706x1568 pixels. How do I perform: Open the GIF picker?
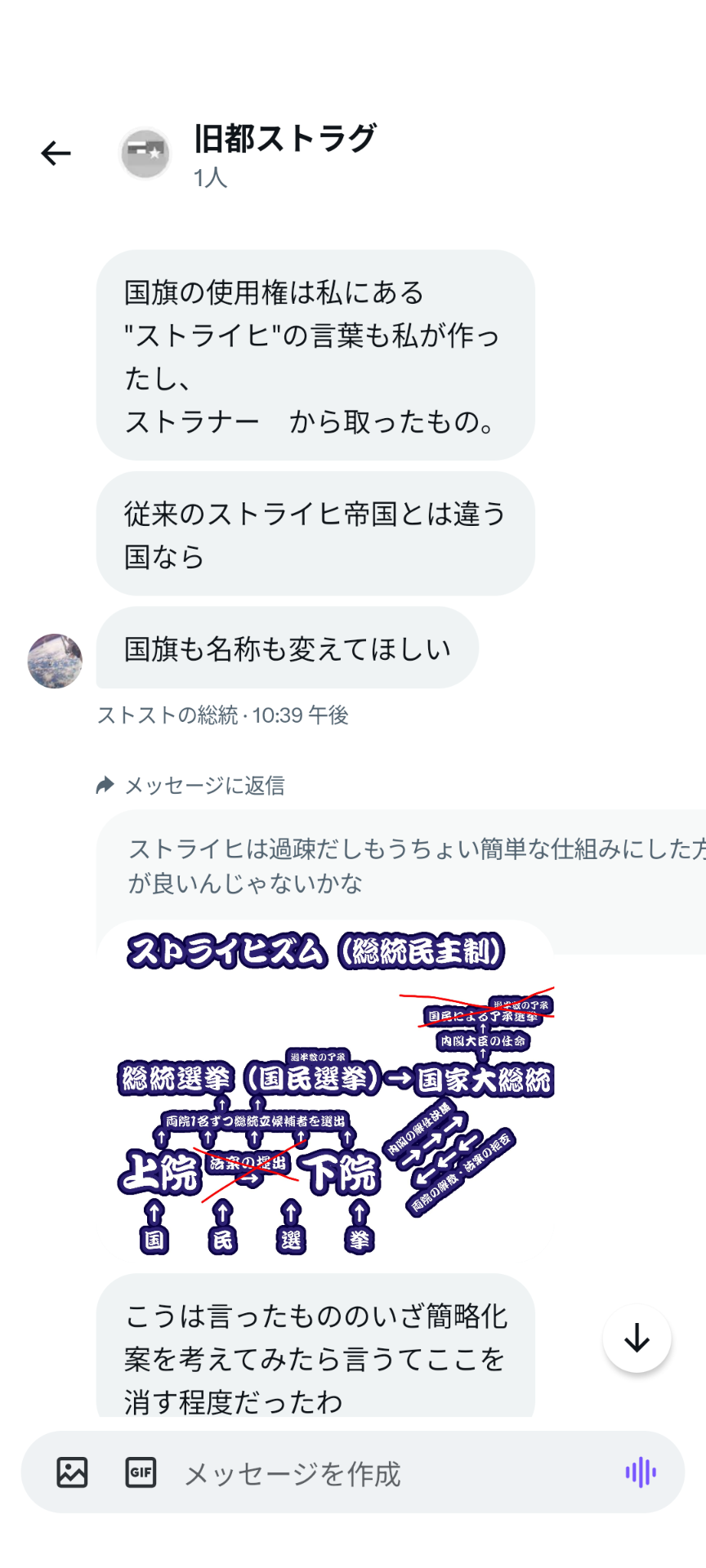141,1472
